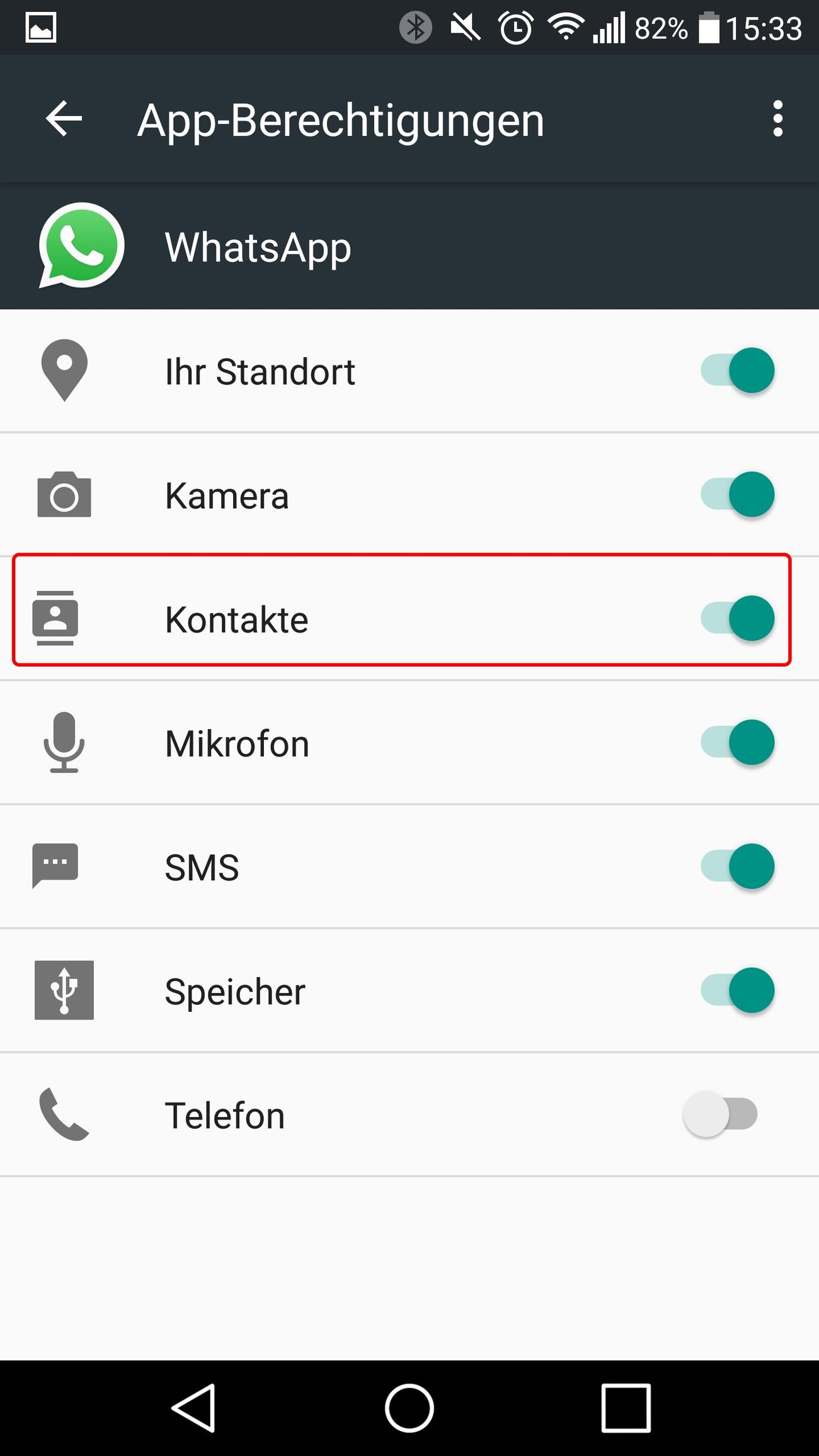
Task: Toggle the Kontakte permission switch
Action: coord(737,619)
